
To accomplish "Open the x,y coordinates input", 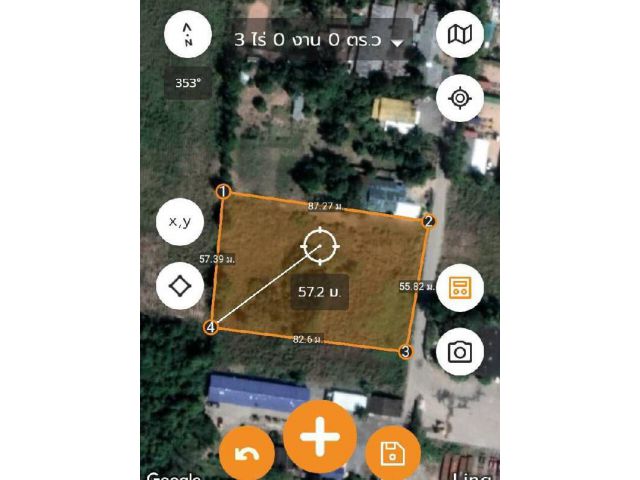I will [180, 222].
